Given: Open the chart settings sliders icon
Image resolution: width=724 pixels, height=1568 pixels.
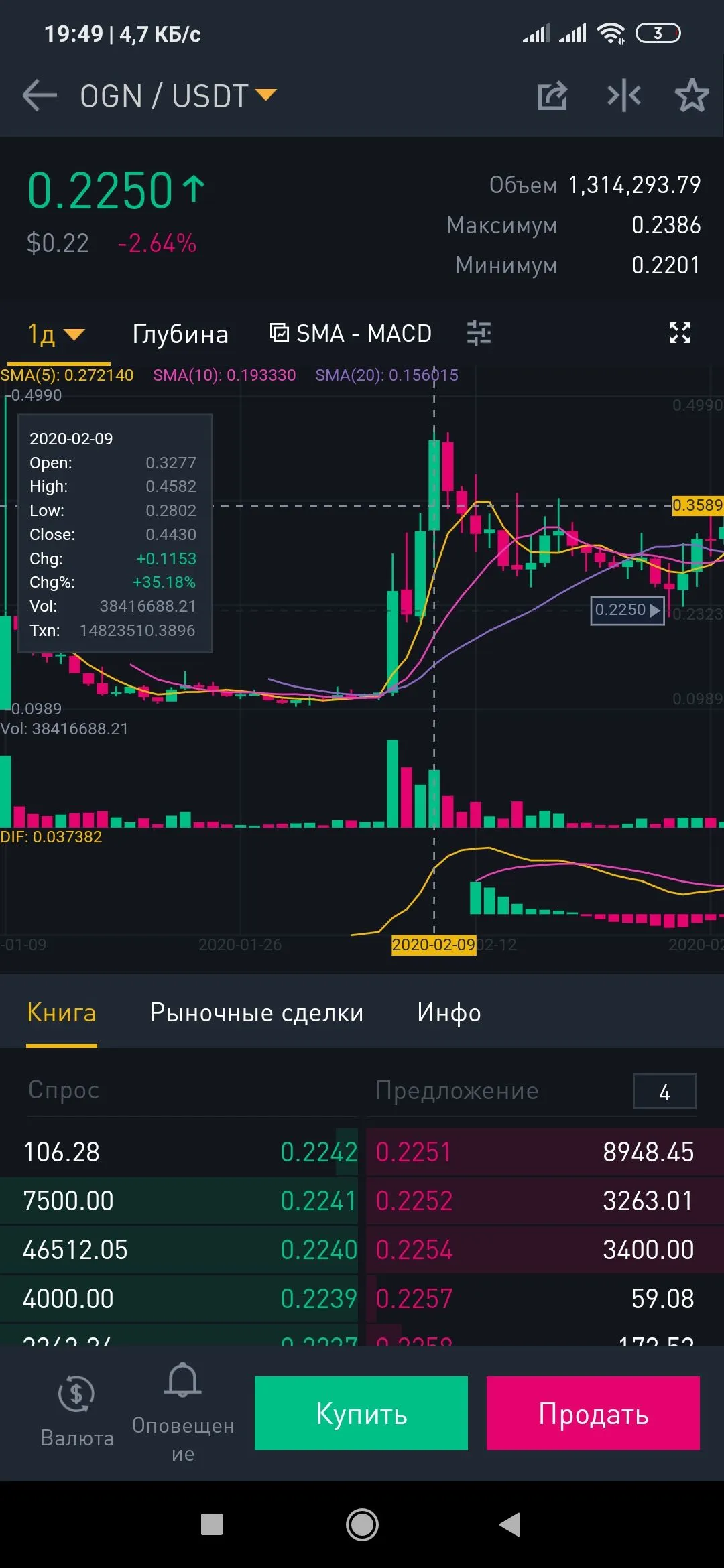Looking at the screenshot, I should [x=479, y=332].
